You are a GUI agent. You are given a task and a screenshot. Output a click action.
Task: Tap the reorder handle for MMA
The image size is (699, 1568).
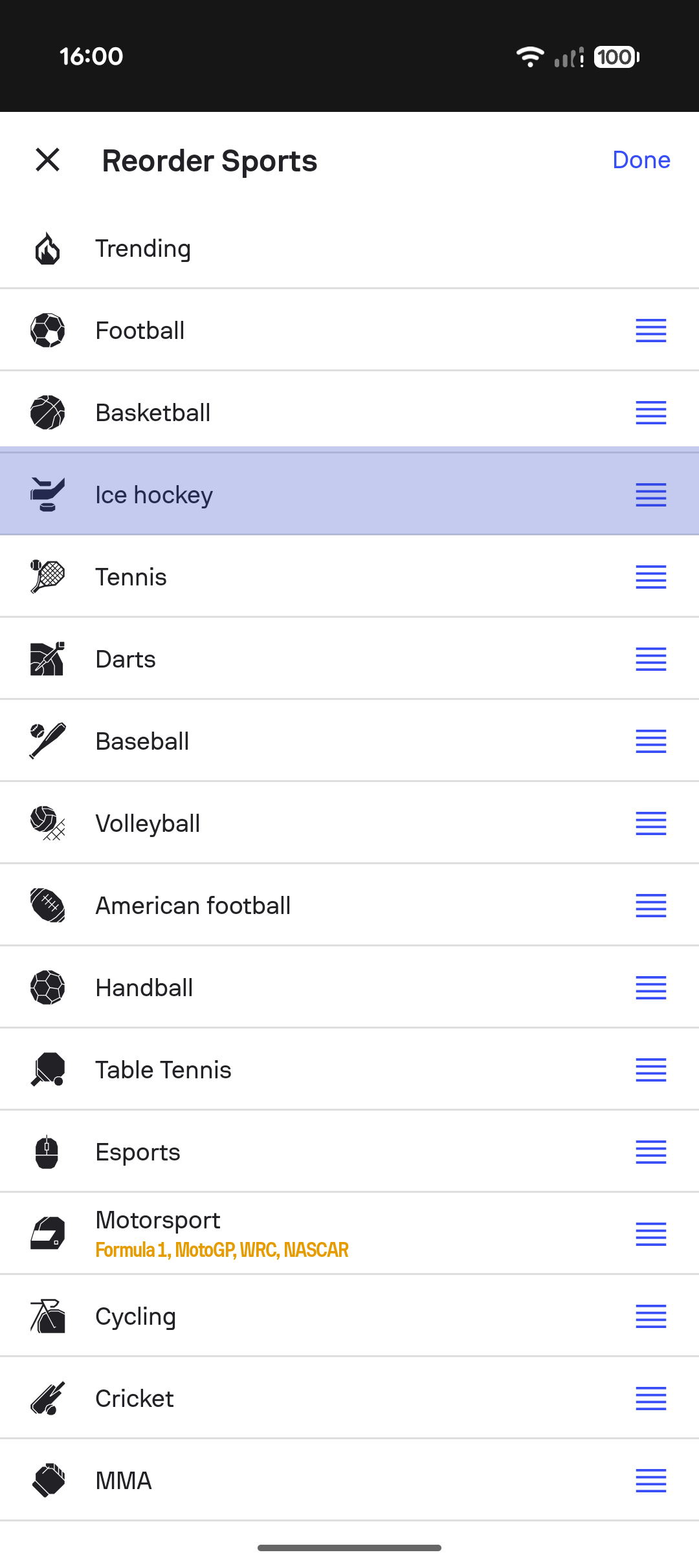(x=650, y=1481)
